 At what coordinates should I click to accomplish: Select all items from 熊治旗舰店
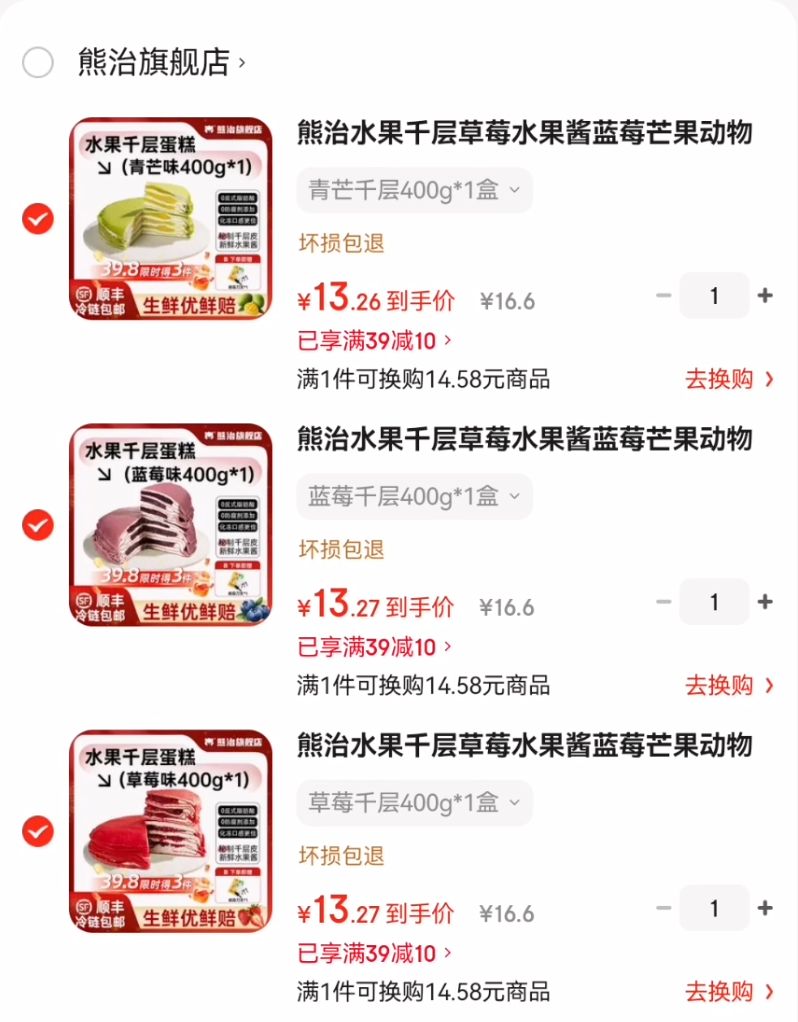point(38,63)
